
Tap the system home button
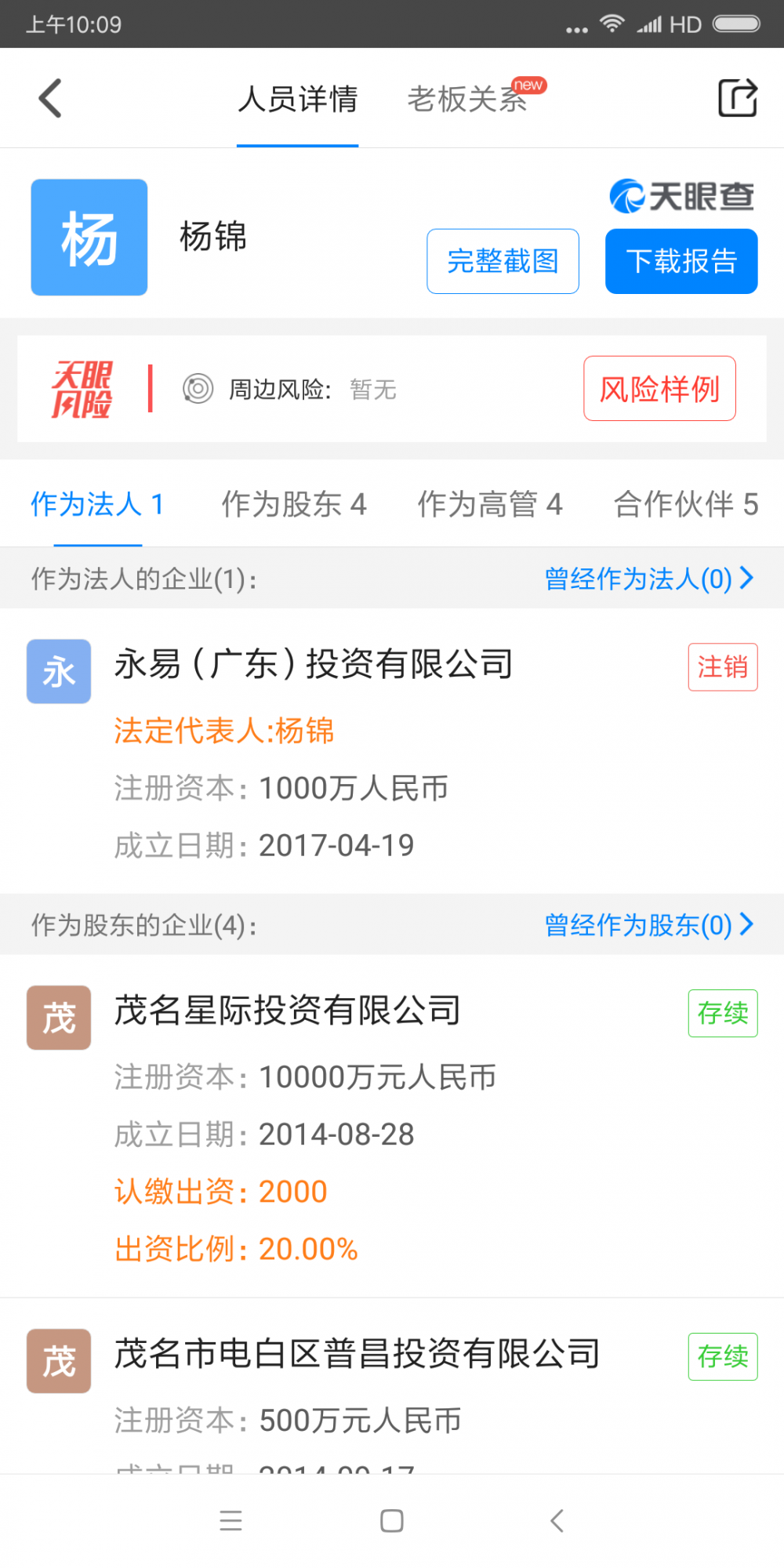click(391, 1521)
